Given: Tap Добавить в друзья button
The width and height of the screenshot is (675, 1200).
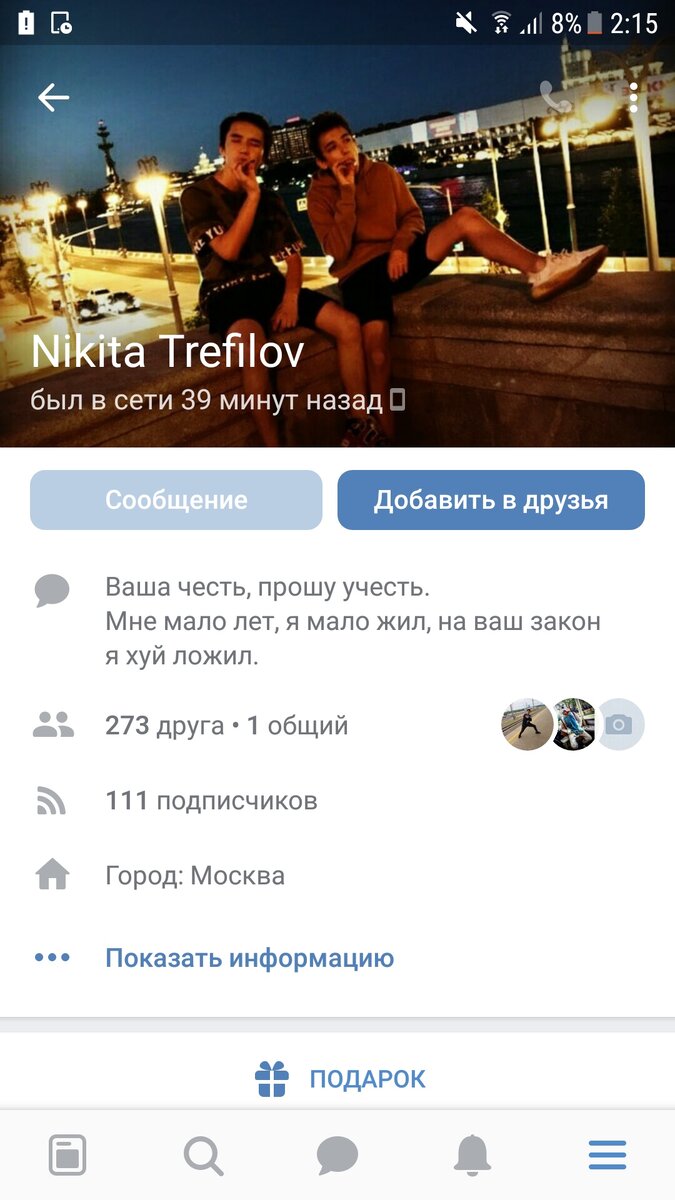Looking at the screenshot, I should (490, 500).
